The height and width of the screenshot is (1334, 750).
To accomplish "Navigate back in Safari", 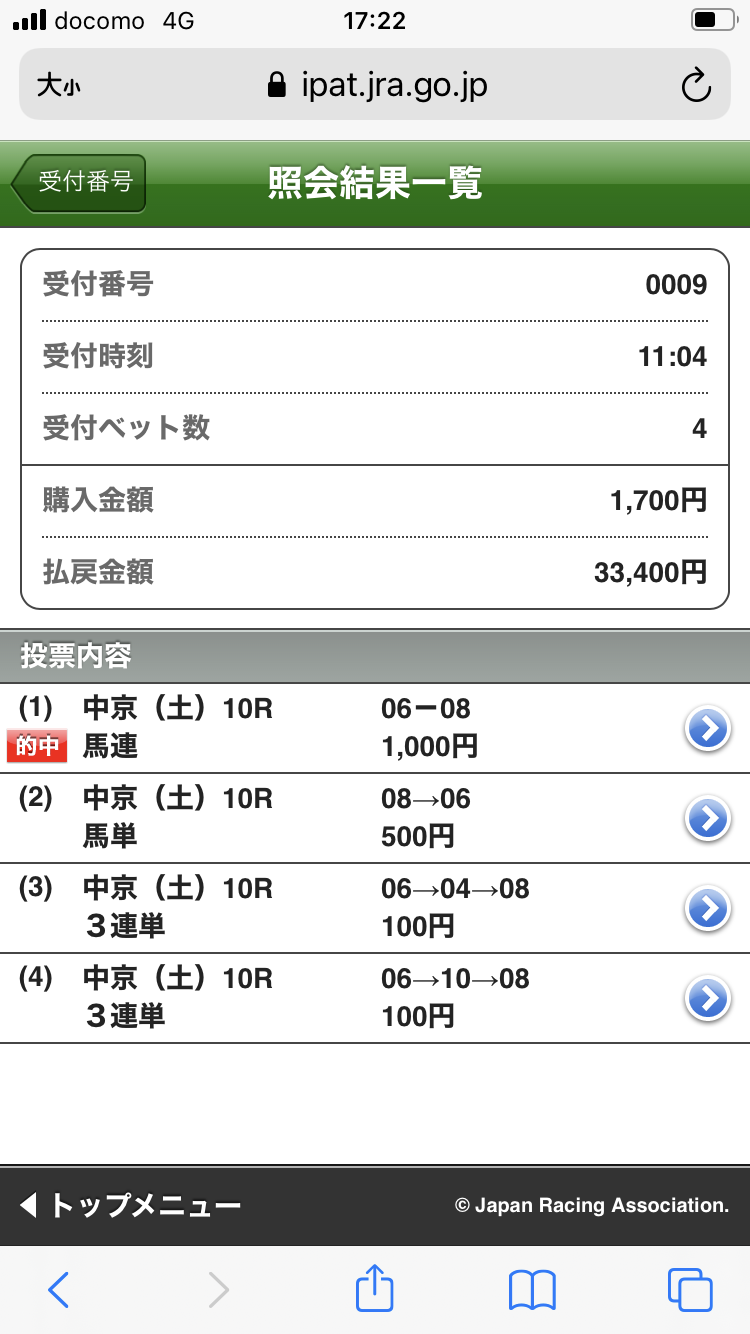I will [x=58, y=1290].
